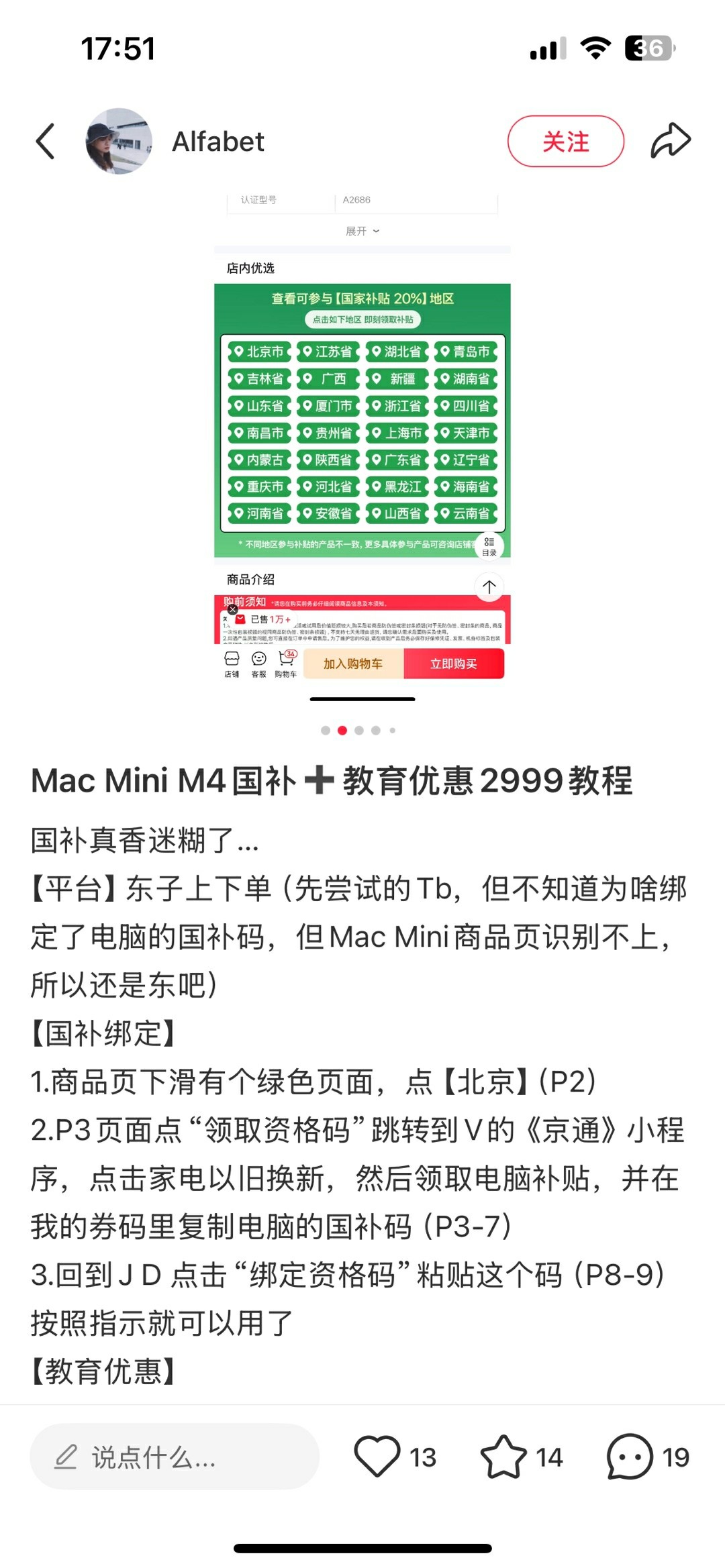
Task: Go back to the previous page
Action: [x=46, y=142]
